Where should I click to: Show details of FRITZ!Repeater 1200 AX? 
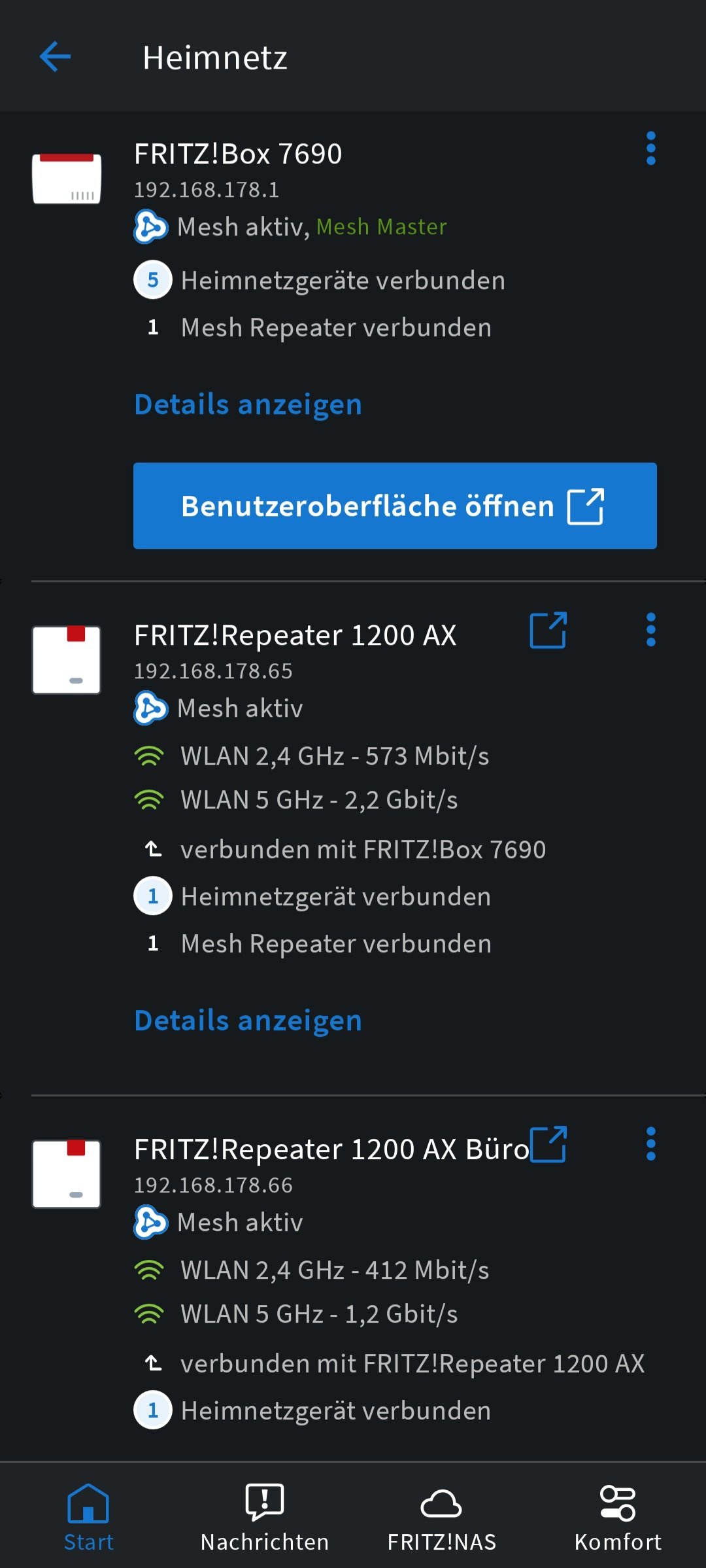248,1020
